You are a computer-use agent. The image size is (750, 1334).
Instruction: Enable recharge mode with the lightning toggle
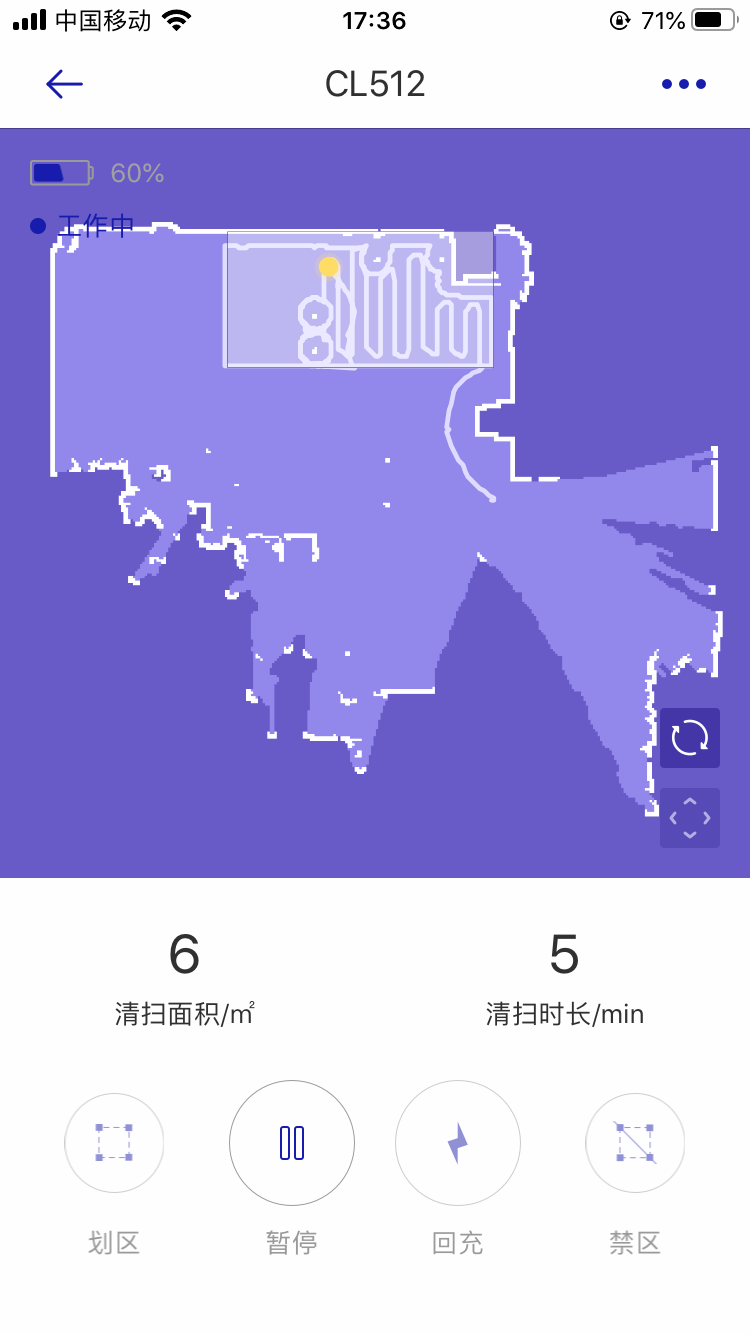click(458, 1143)
